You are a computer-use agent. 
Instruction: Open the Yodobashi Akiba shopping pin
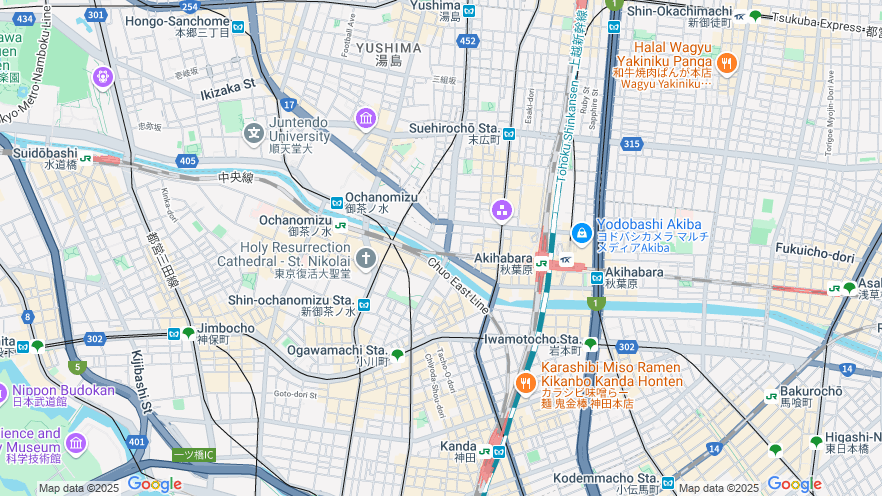(x=581, y=233)
